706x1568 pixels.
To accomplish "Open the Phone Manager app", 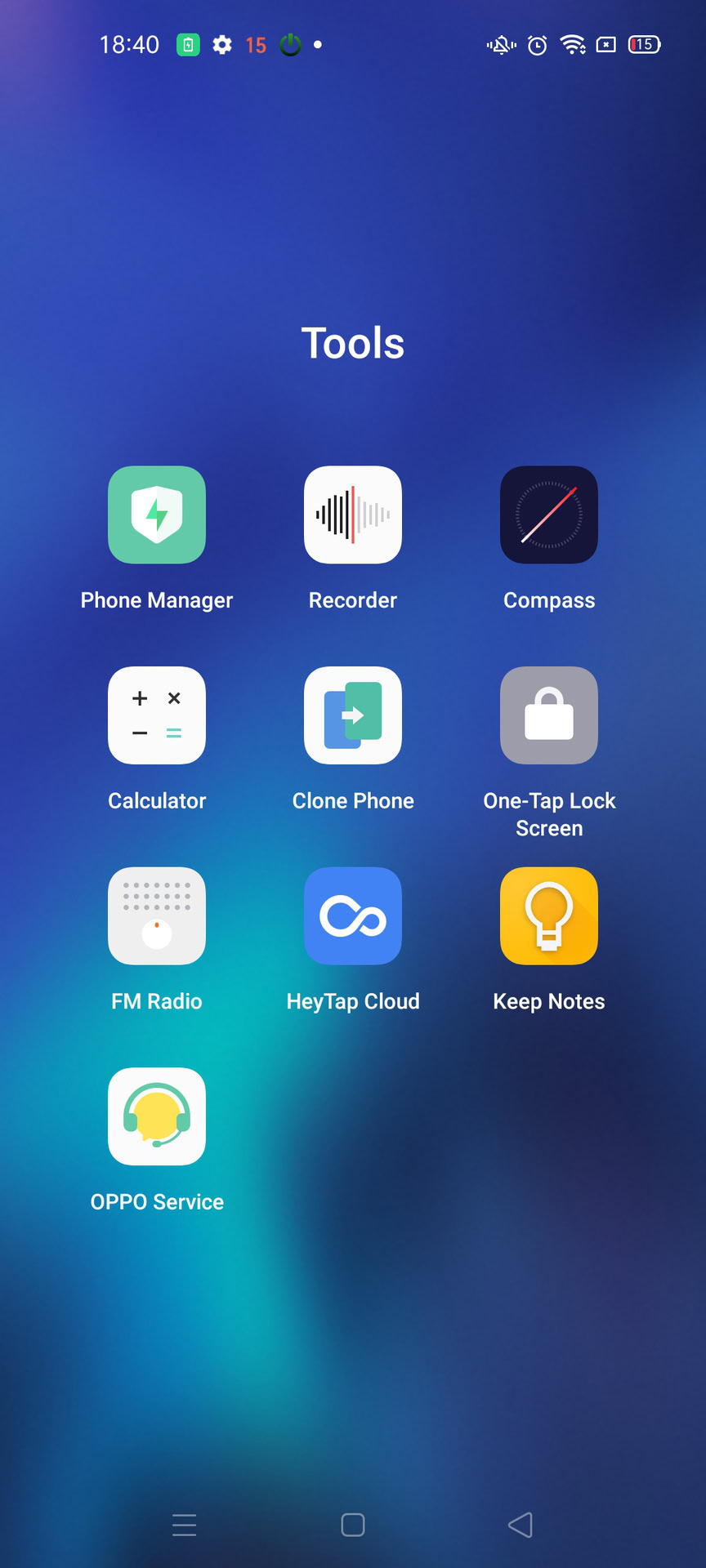I will pos(157,514).
